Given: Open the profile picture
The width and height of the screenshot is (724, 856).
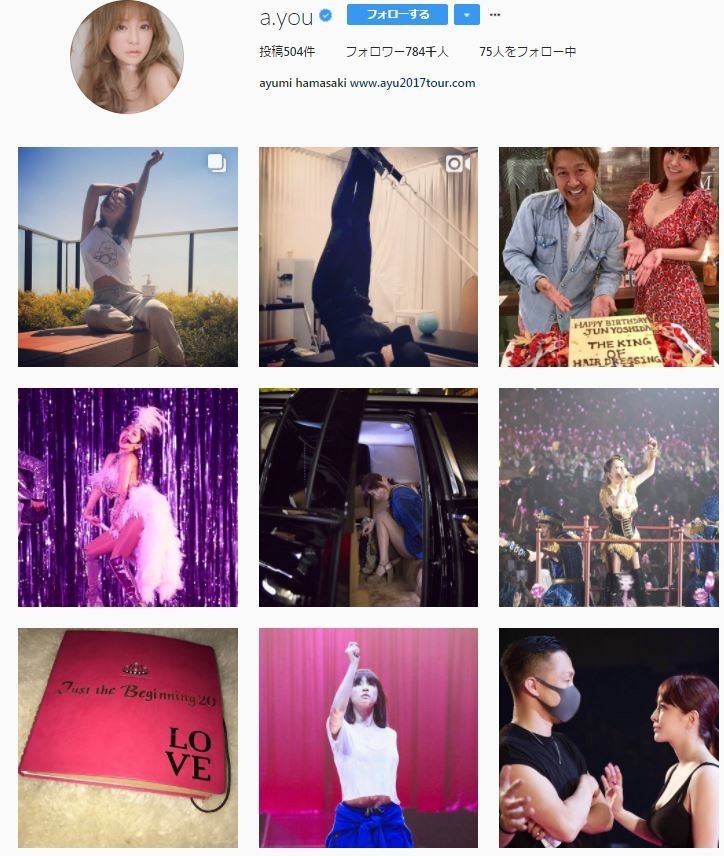Looking at the screenshot, I should [x=127, y=56].
